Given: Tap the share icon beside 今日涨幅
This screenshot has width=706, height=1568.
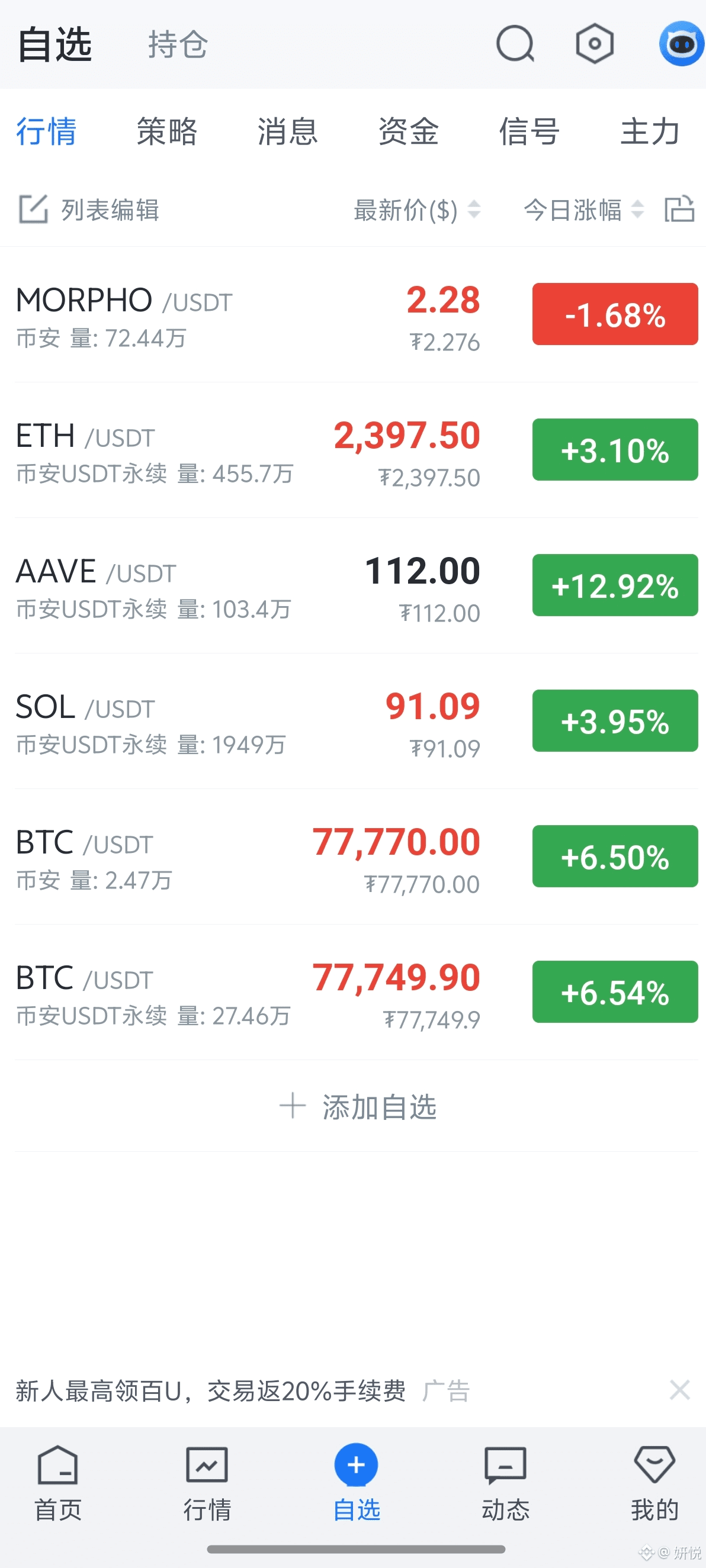Looking at the screenshot, I should coord(680,210).
